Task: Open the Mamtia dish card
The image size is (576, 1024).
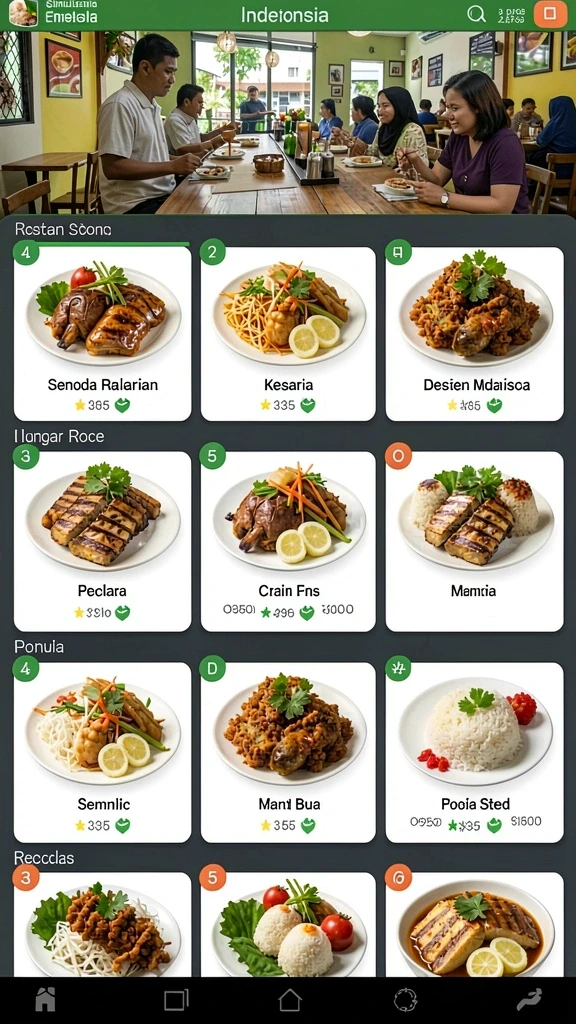Action: [475, 541]
